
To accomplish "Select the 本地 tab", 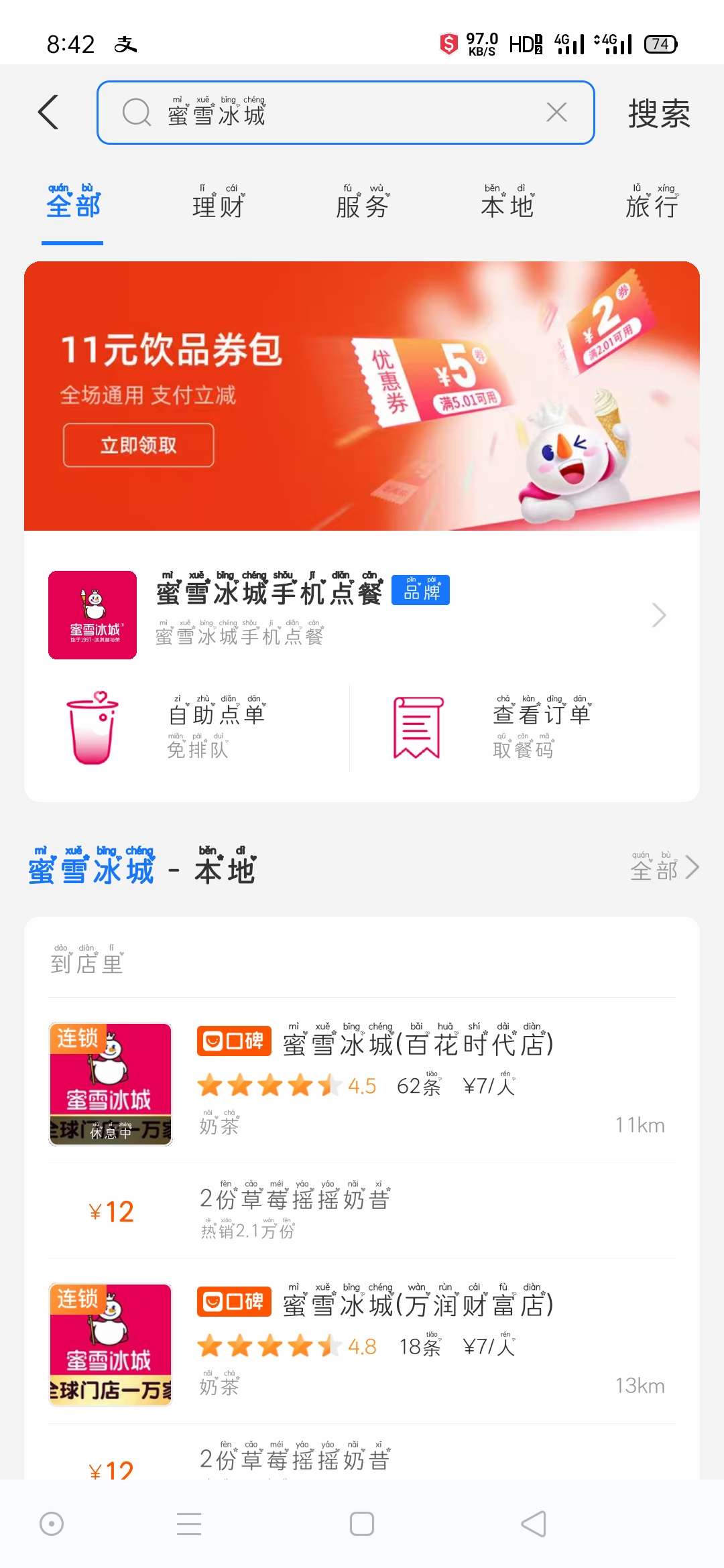I will point(507,203).
